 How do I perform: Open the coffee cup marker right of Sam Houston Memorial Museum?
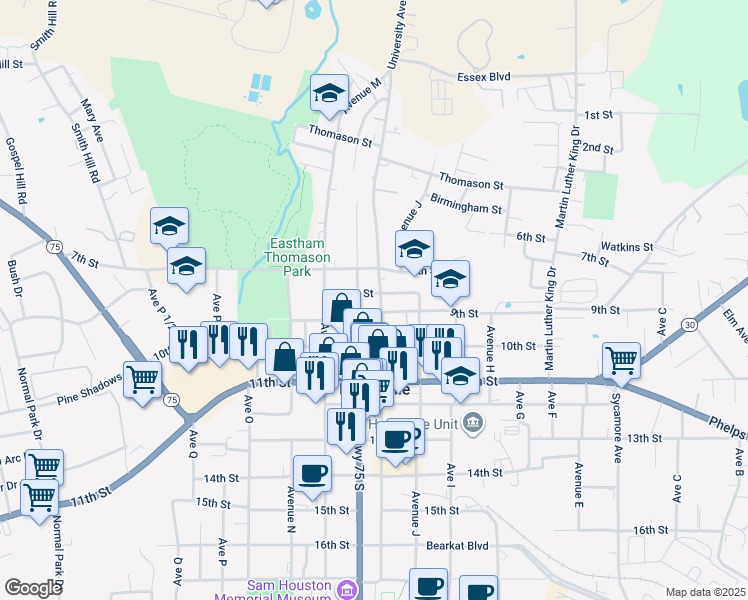coord(429,587)
